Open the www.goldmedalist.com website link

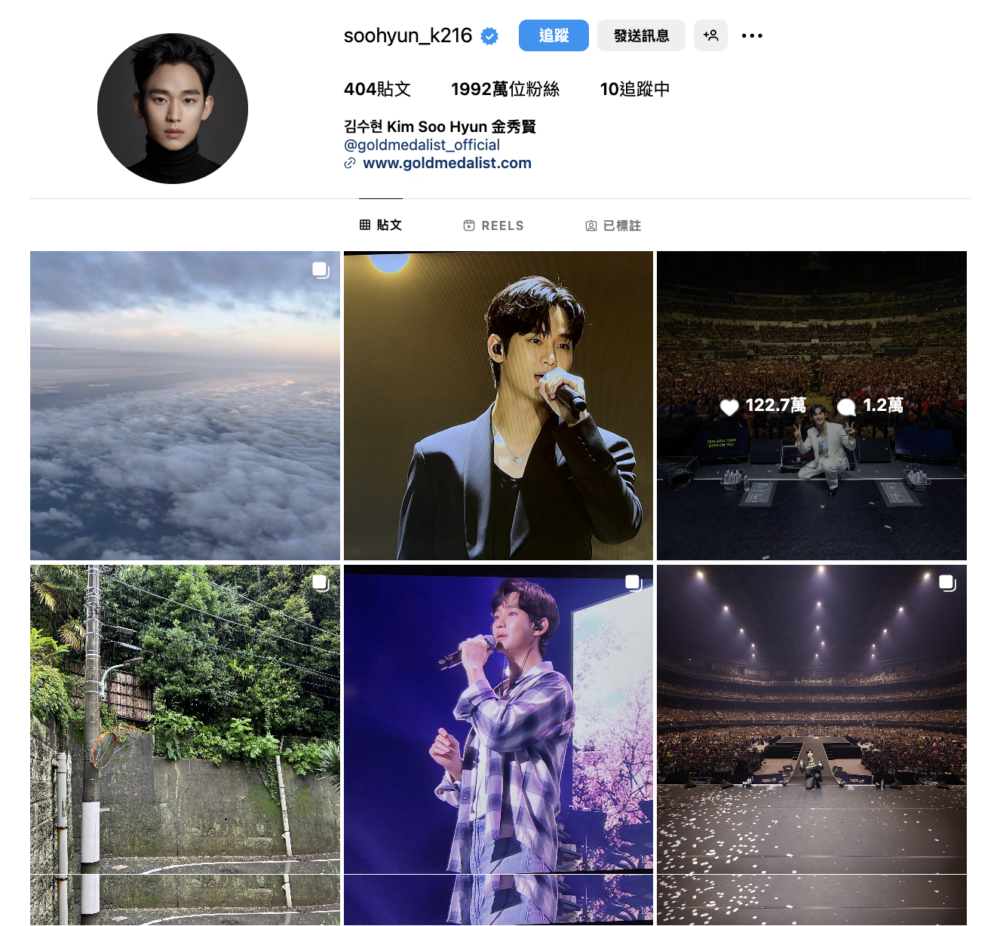pyautogui.click(x=446, y=163)
